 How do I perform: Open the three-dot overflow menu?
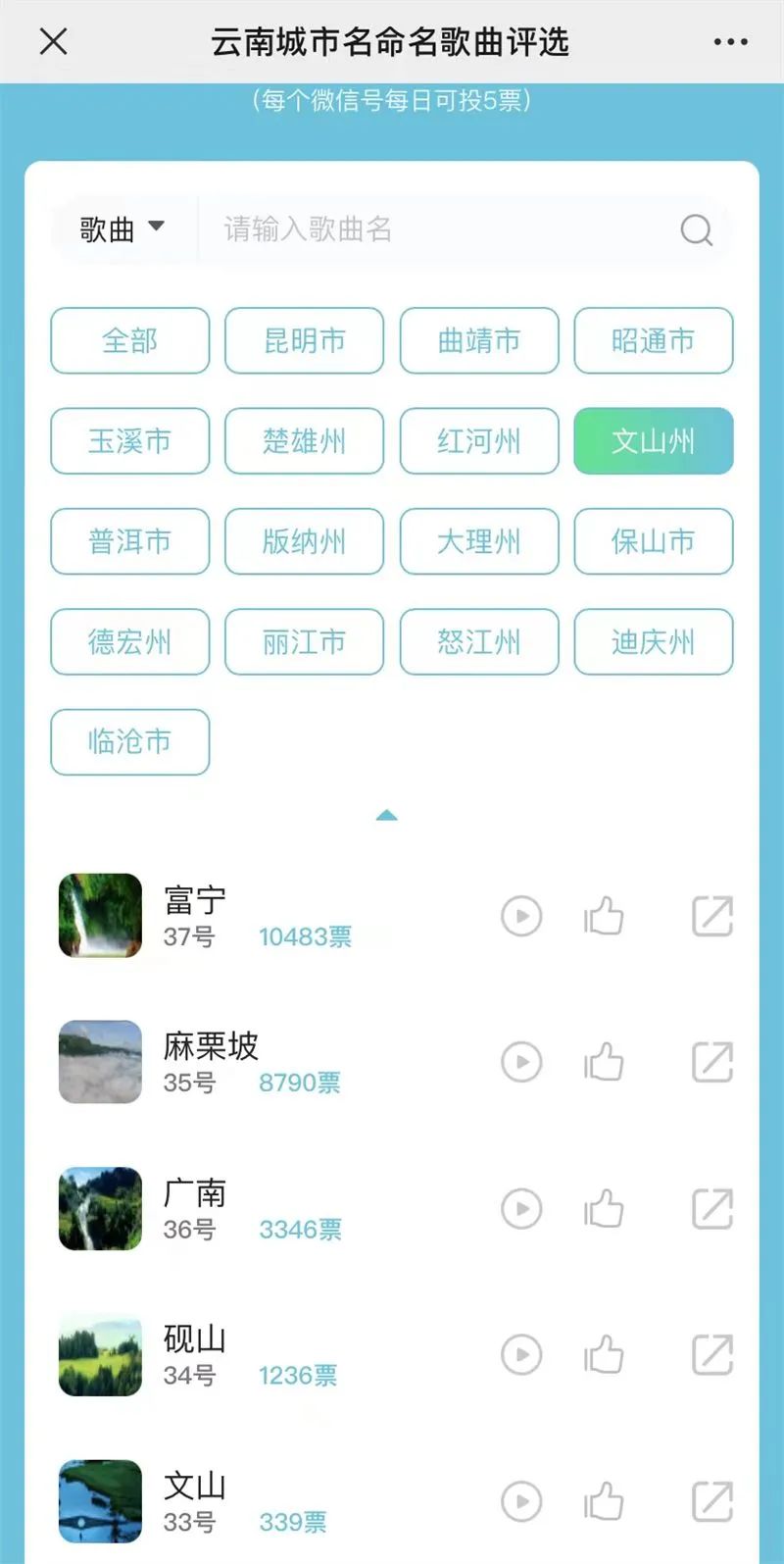tap(730, 42)
